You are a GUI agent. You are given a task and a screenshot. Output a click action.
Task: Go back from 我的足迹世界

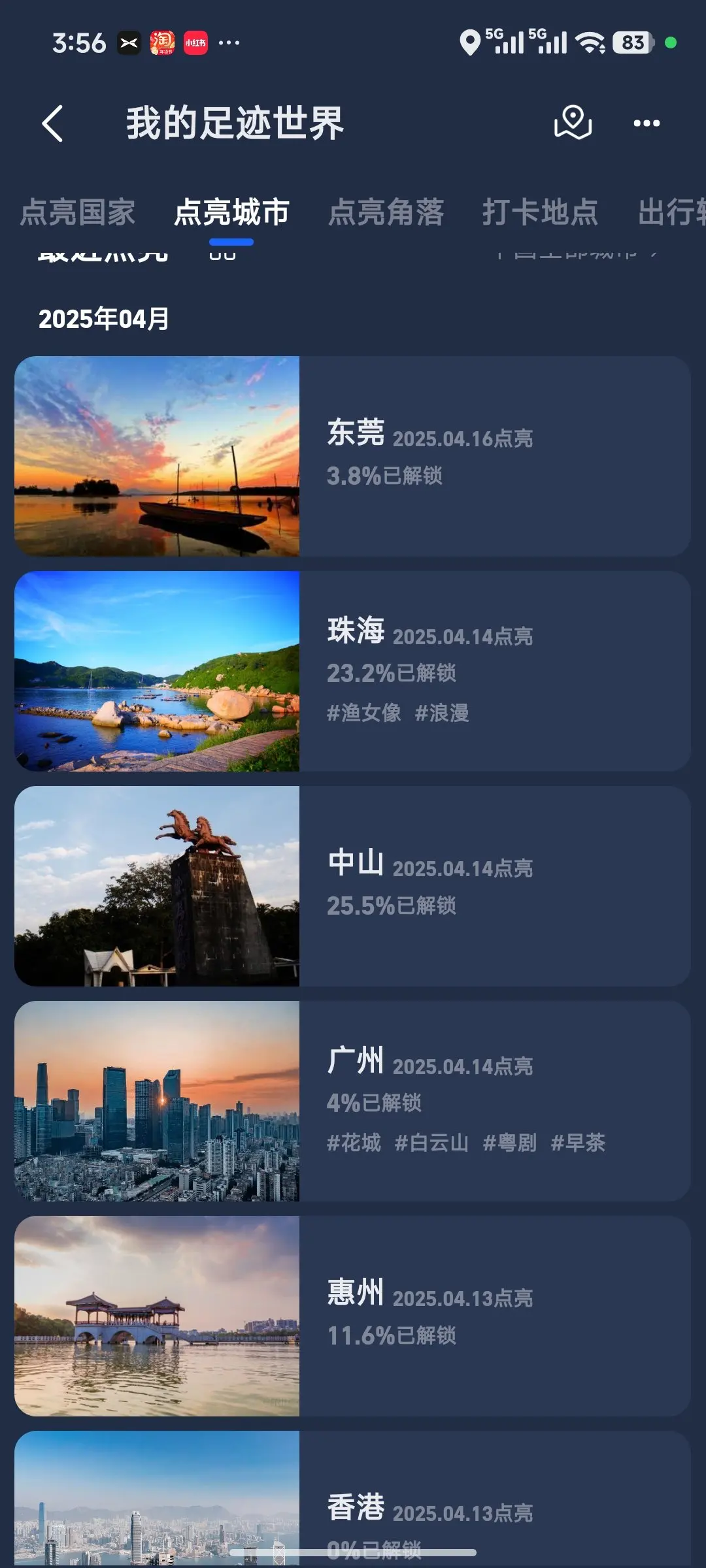point(52,123)
